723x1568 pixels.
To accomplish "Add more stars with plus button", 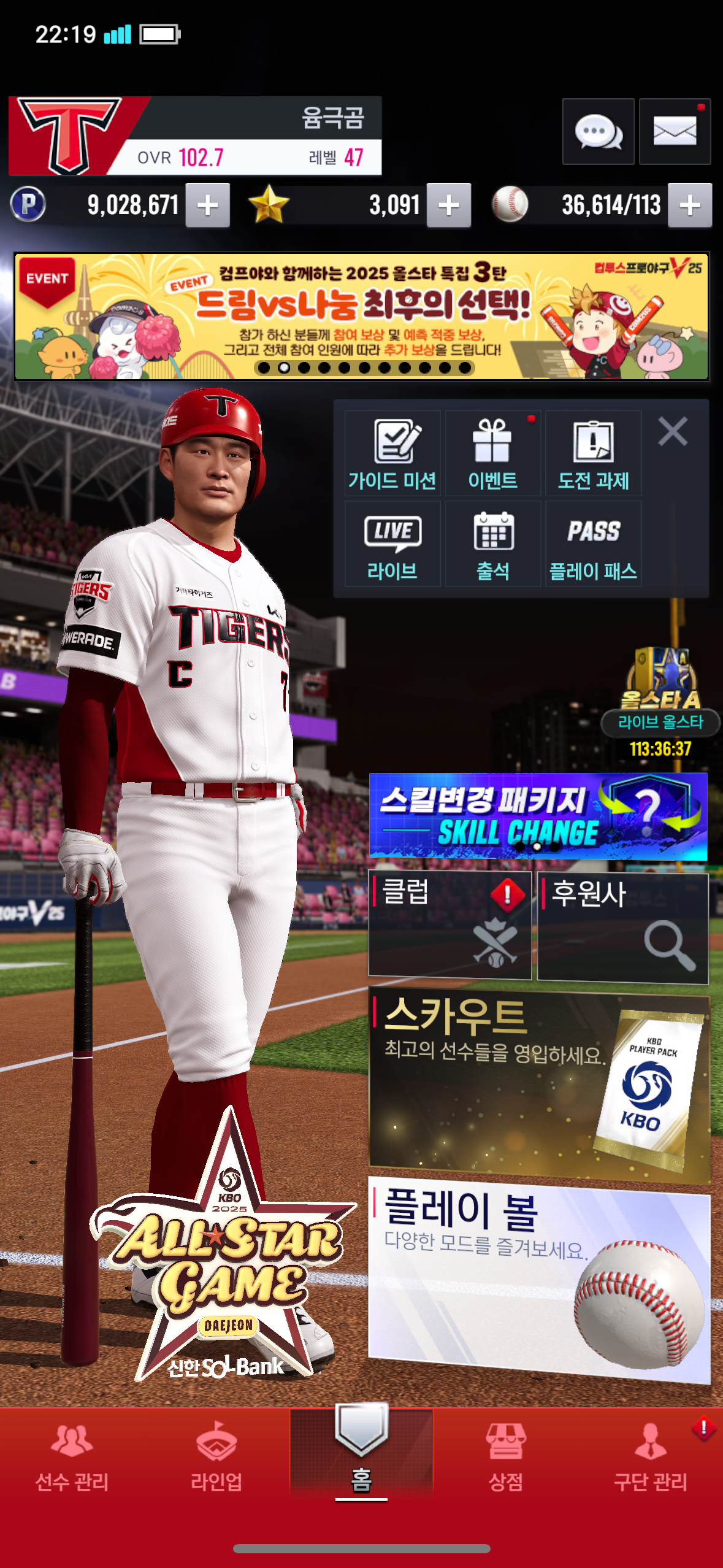I will pos(449,206).
